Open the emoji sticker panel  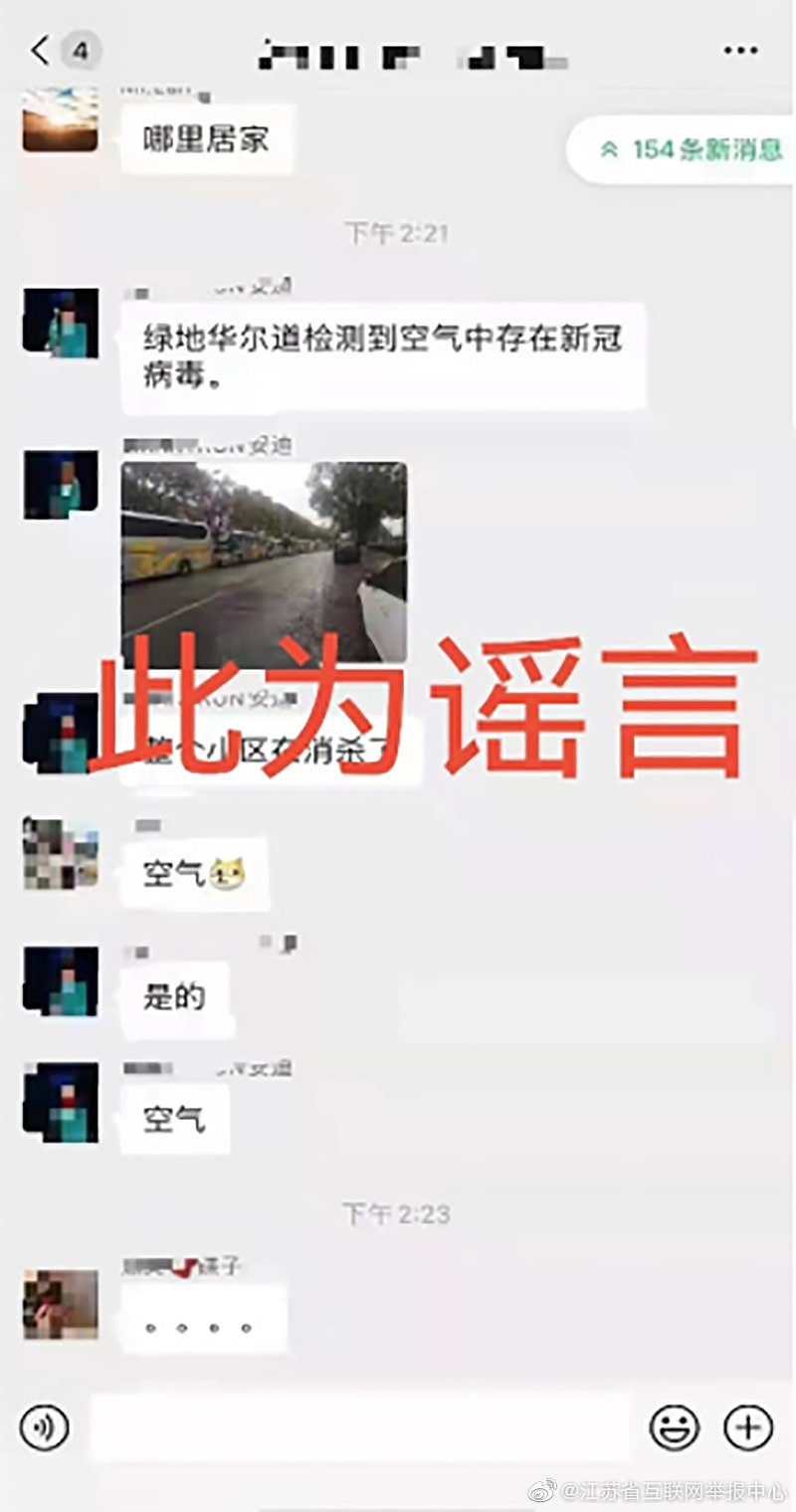point(674,1427)
